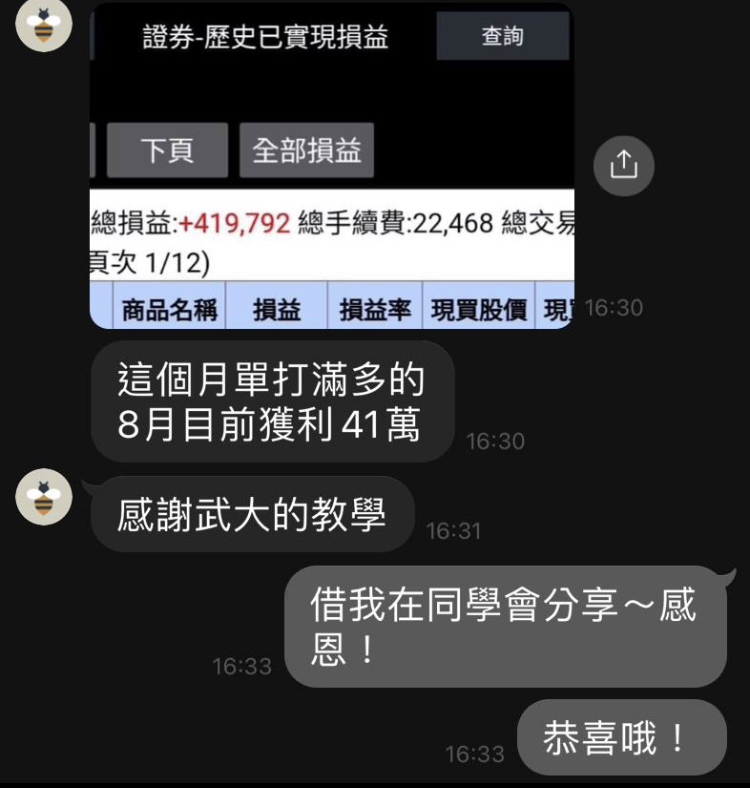750x788 pixels.
Task: Select the 損益率 column header
Action: [377, 308]
